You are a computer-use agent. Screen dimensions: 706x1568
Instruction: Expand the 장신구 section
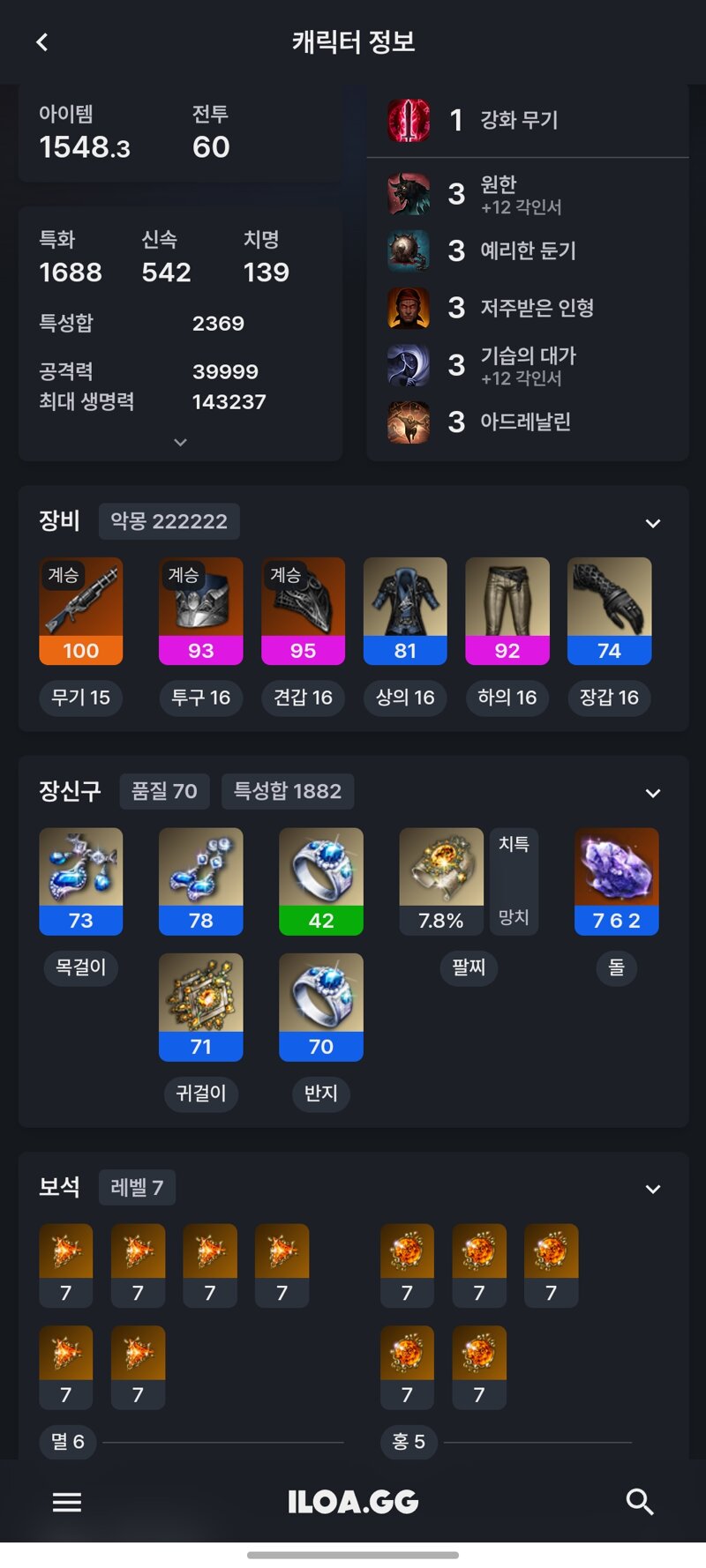[x=653, y=793]
